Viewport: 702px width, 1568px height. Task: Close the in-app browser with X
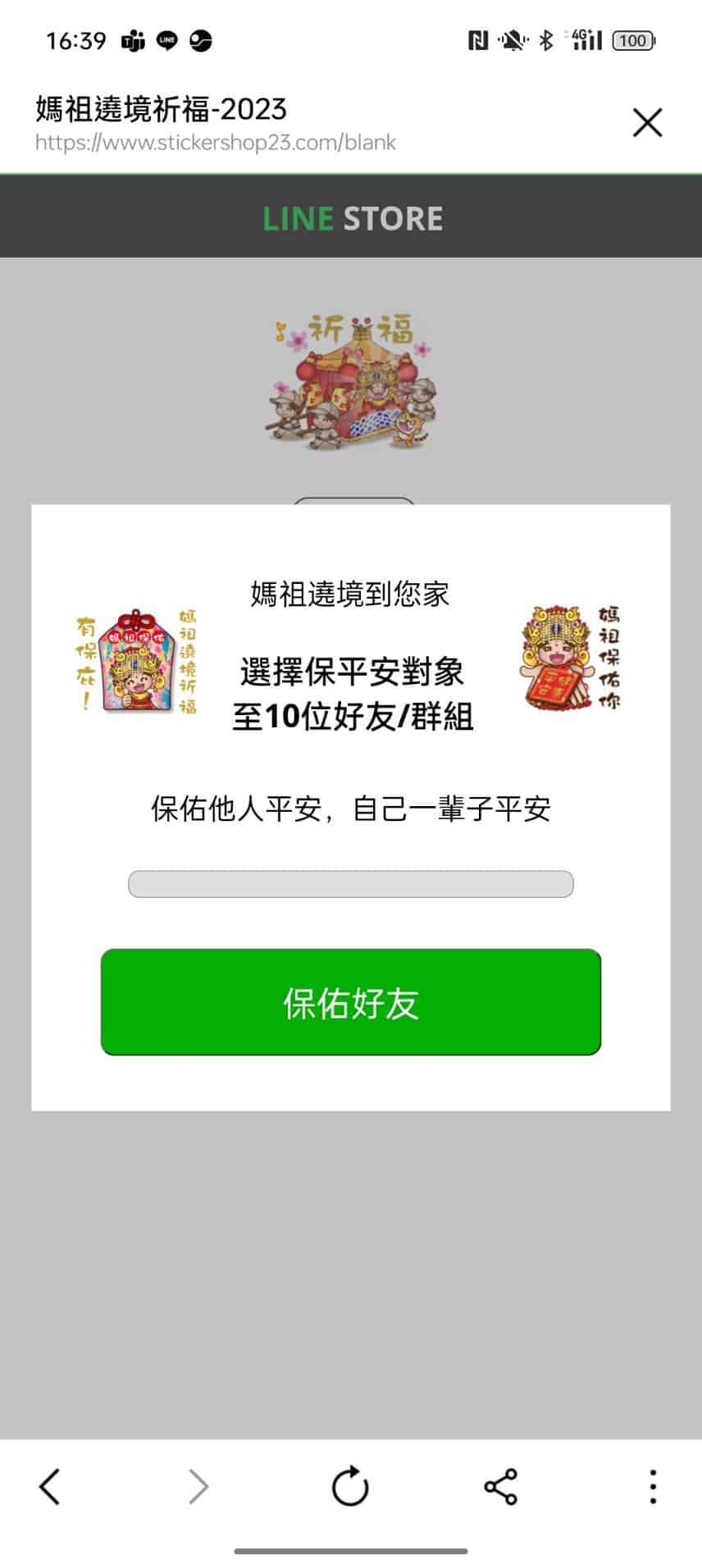pos(647,123)
